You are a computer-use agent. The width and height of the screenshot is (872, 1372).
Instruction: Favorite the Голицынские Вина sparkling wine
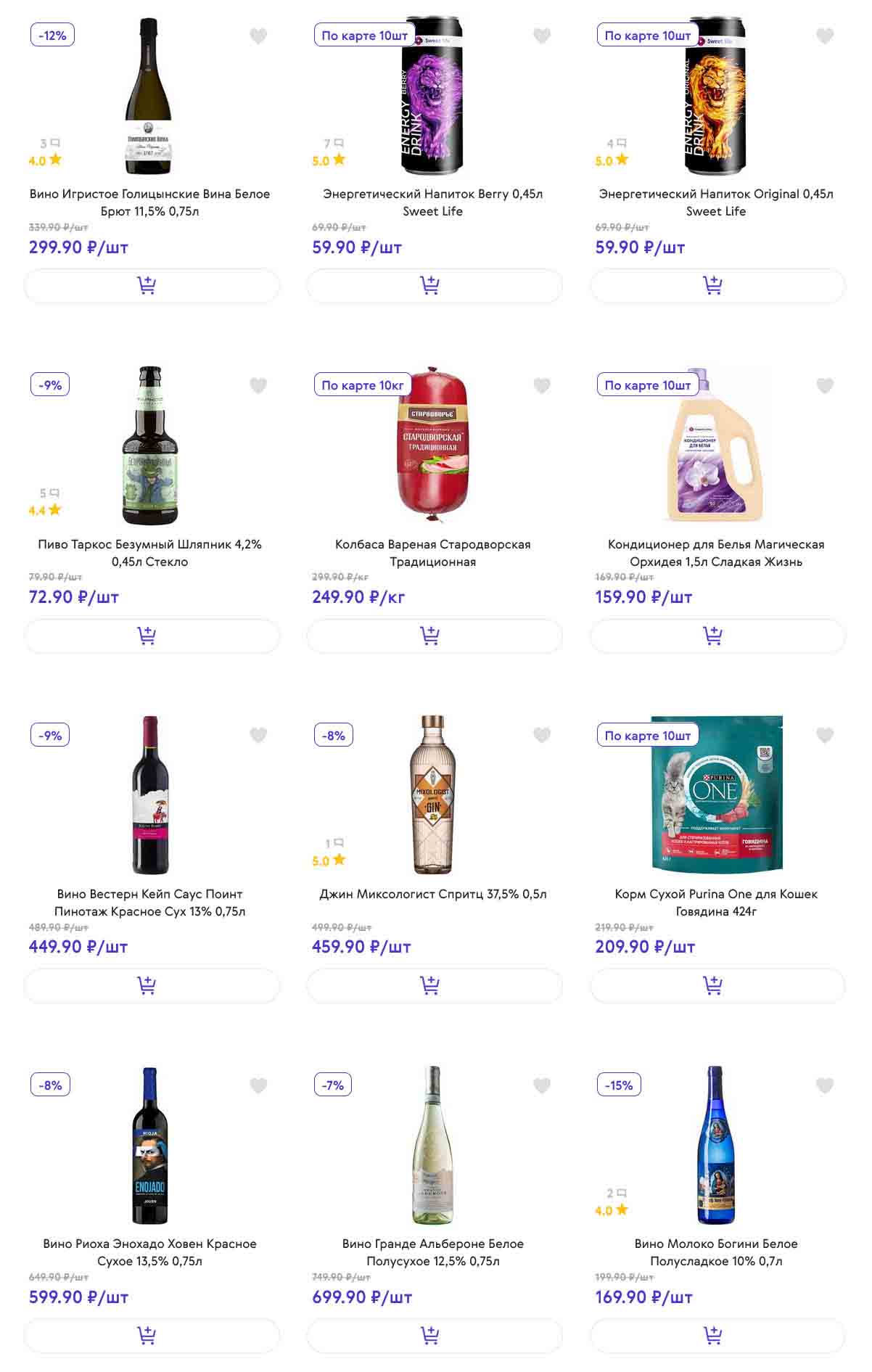point(258,36)
